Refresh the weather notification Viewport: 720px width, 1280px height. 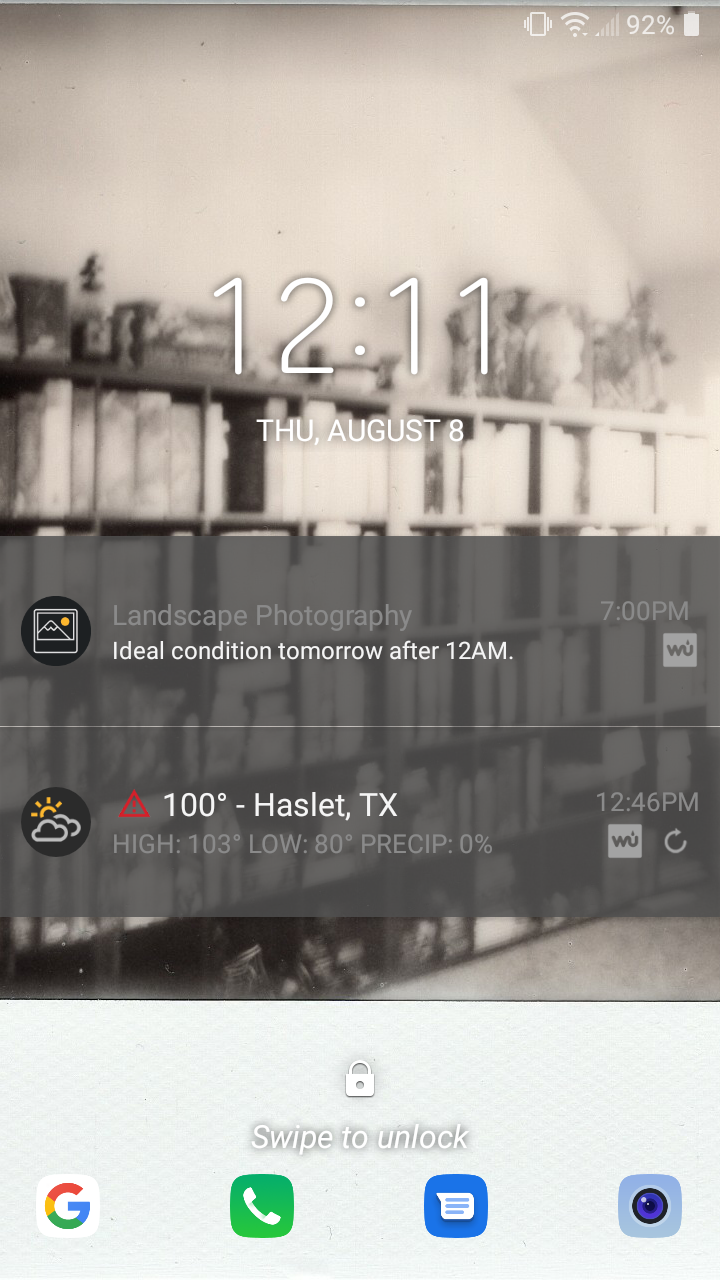click(676, 843)
